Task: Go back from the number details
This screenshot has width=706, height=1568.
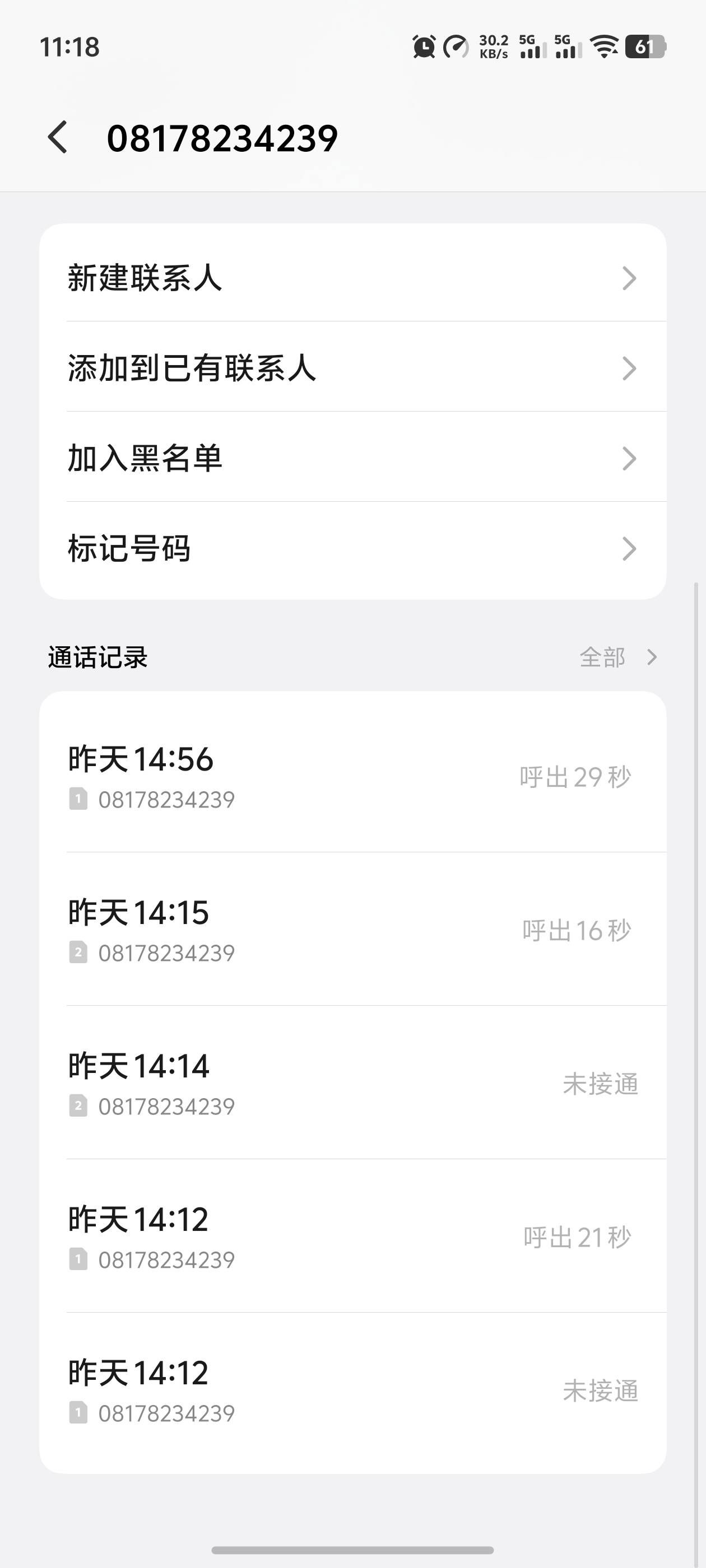Action: coord(58,137)
